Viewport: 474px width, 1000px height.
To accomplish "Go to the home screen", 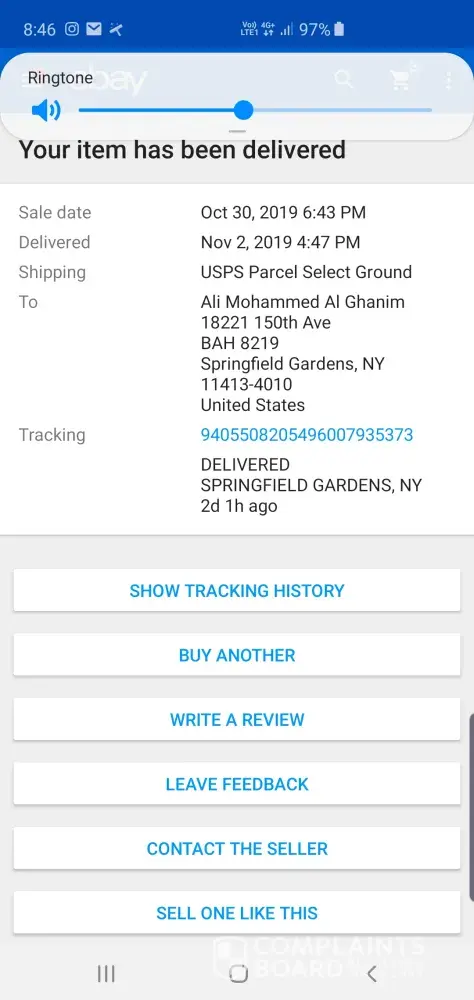I will click(238, 973).
